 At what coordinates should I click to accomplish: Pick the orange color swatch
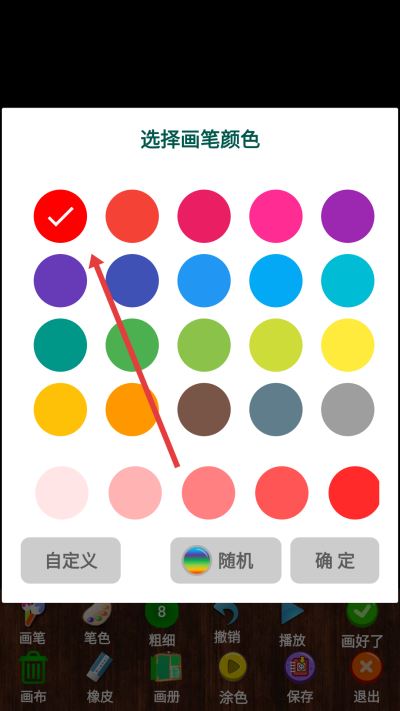click(x=132, y=409)
